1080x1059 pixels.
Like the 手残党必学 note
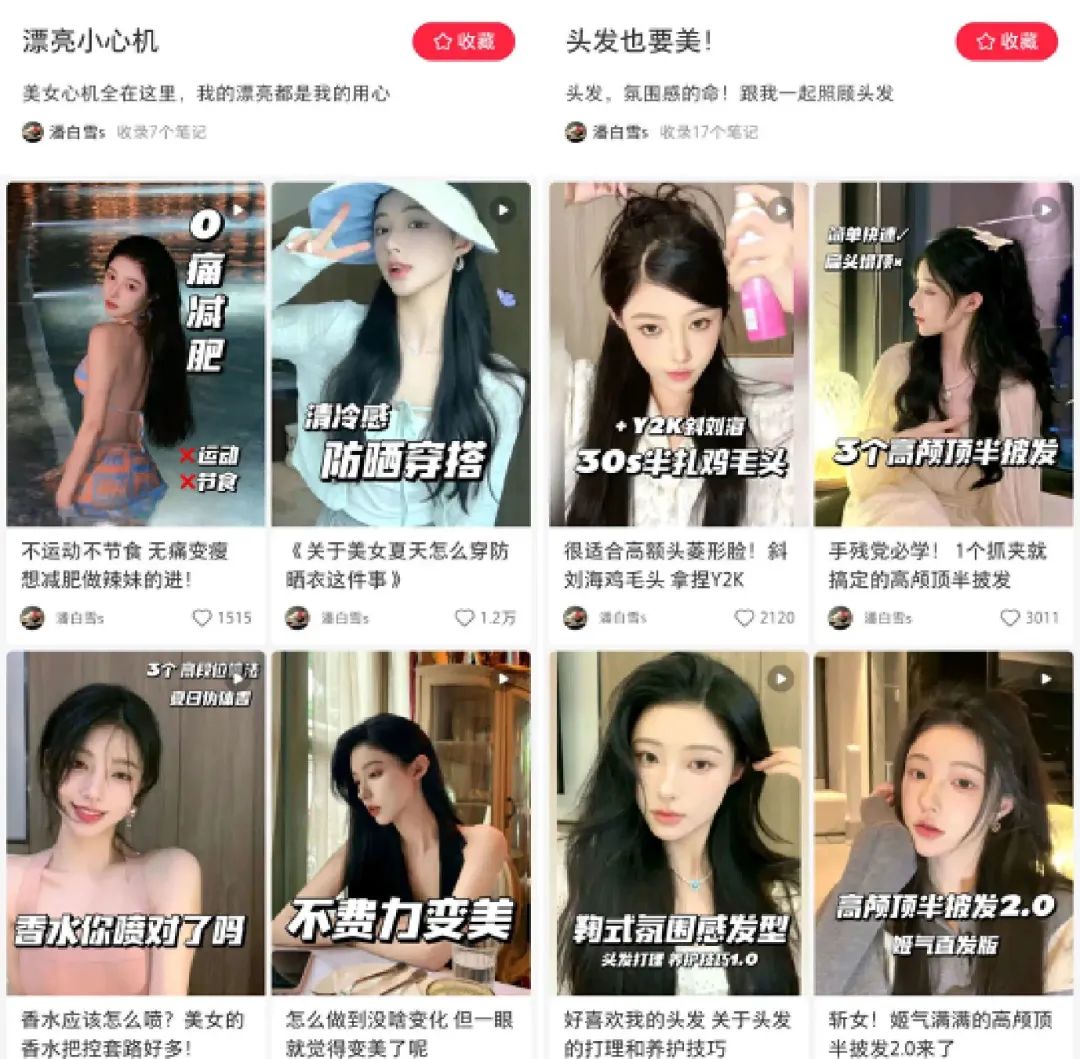(x=1010, y=618)
